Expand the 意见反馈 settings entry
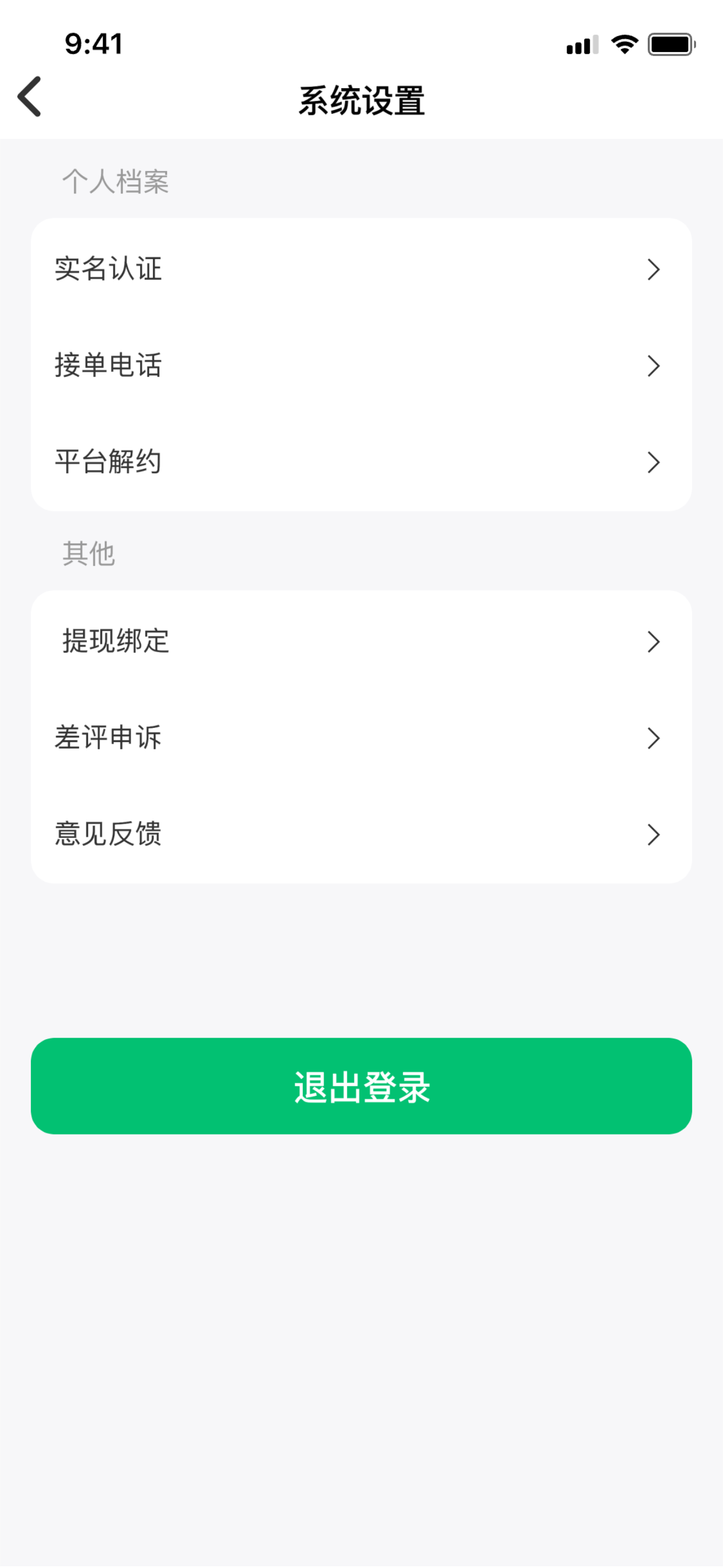Viewport: 723px width, 1568px height. pyautogui.click(x=361, y=834)
